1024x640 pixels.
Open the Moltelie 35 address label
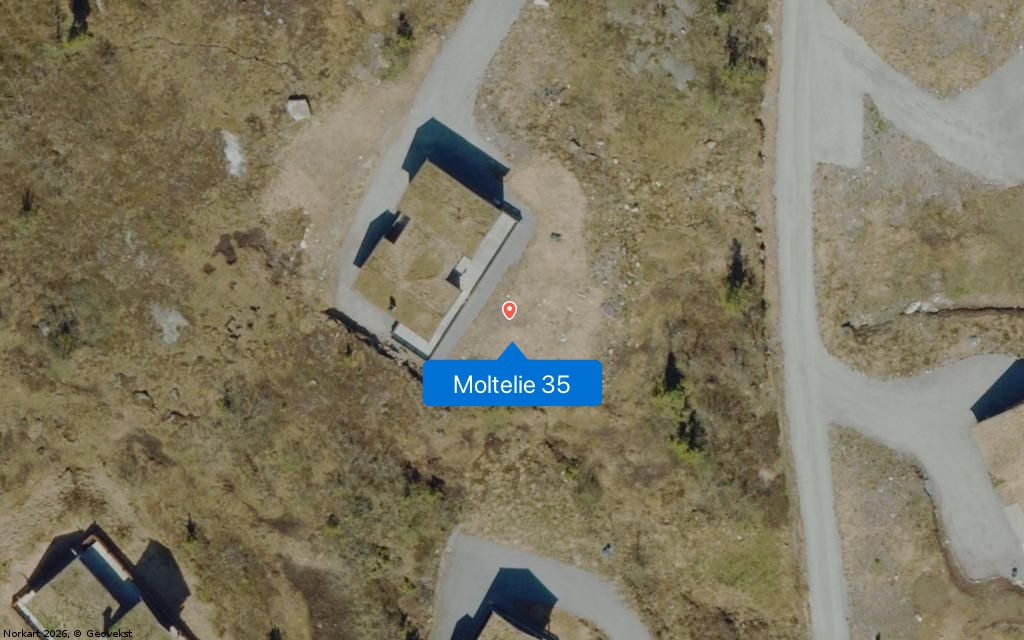[512, 384]
